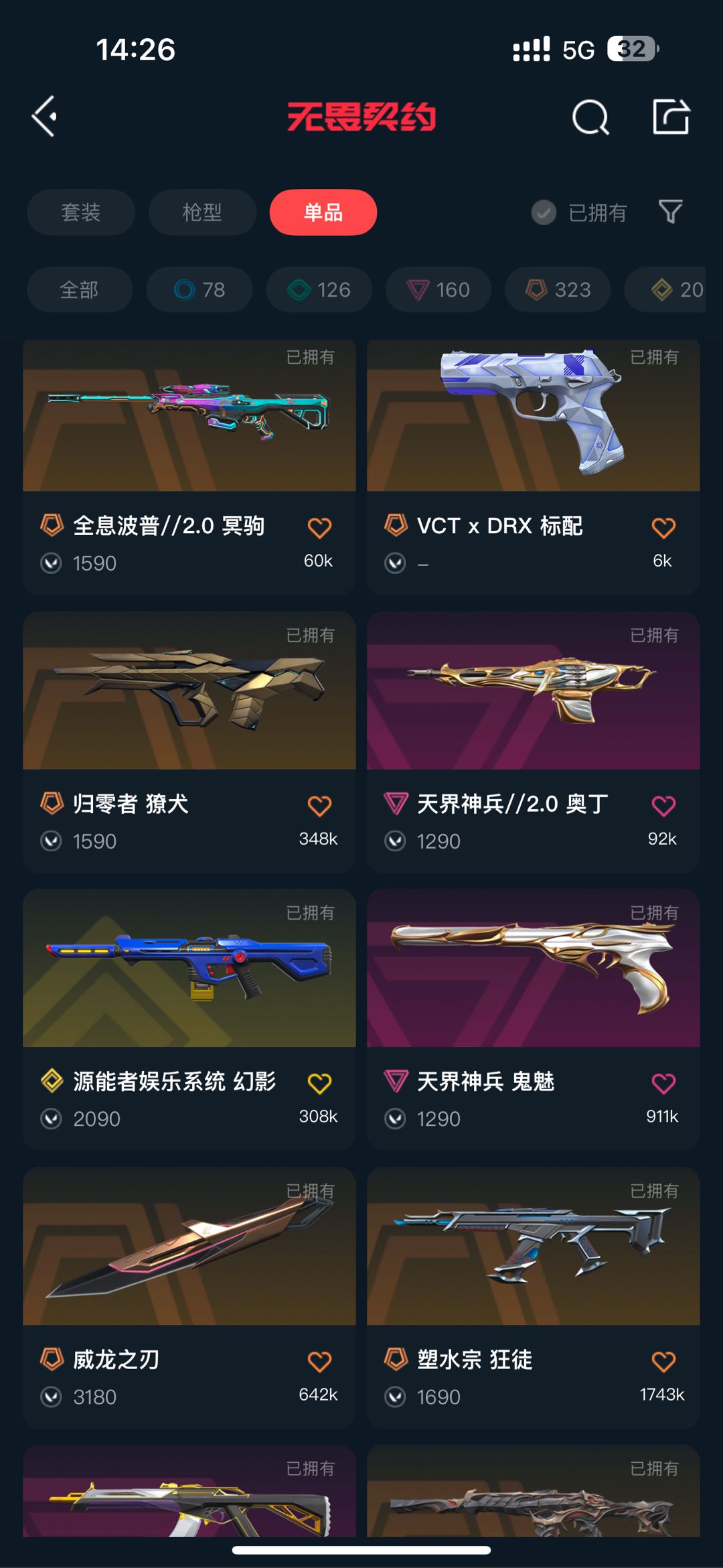
Task: Open the 威龙之刃 knife card
Action: [189, 1297]
